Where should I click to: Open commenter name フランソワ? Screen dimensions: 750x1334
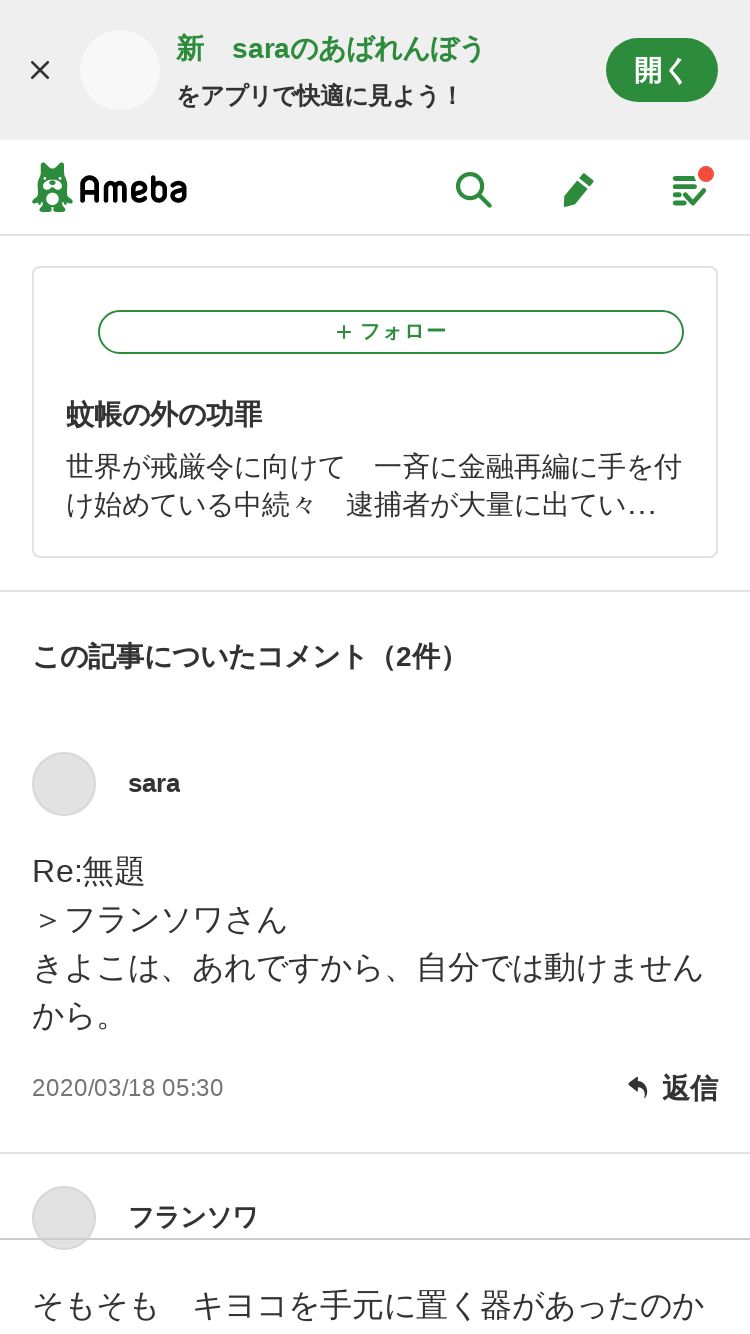pos(193,1217)
